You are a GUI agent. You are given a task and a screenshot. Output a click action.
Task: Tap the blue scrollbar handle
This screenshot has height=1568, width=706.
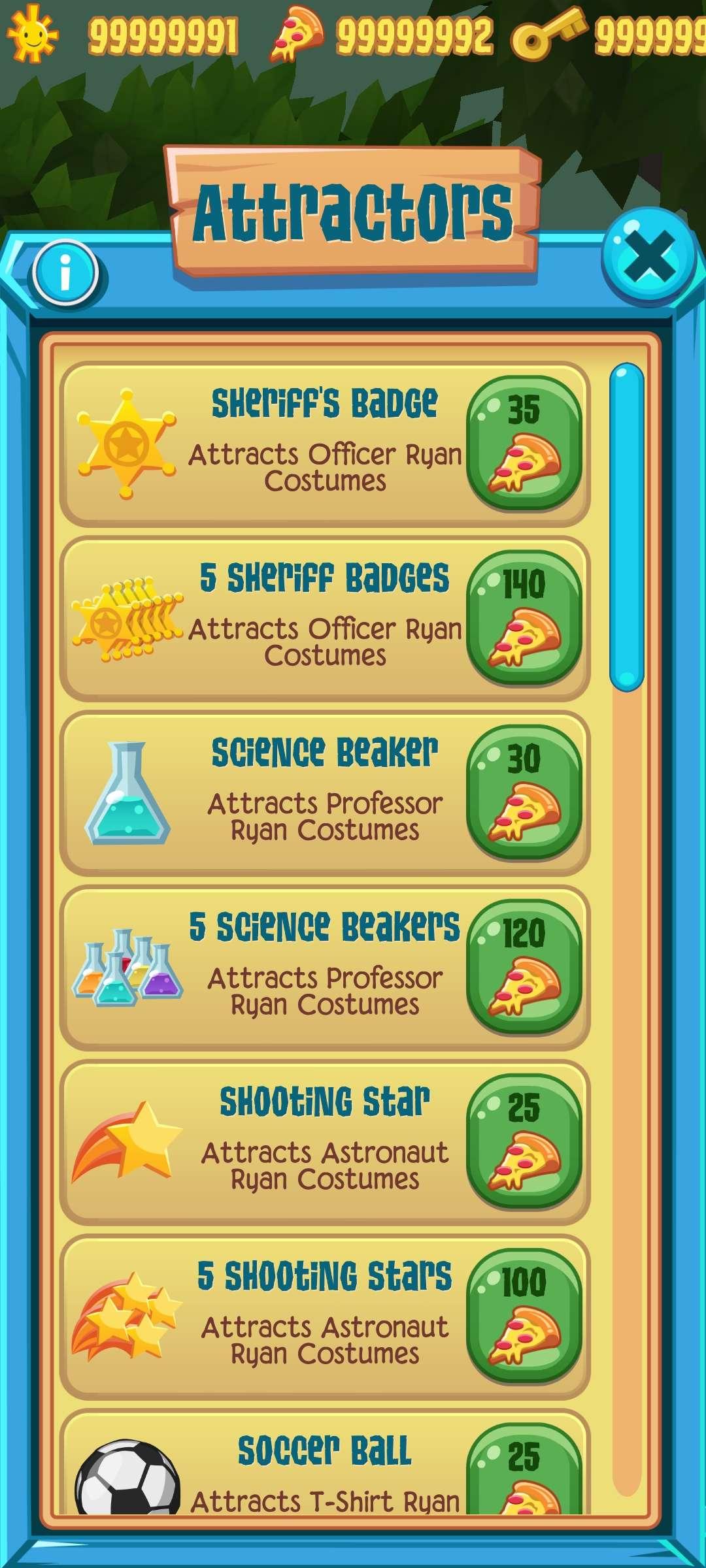point(626,527)
